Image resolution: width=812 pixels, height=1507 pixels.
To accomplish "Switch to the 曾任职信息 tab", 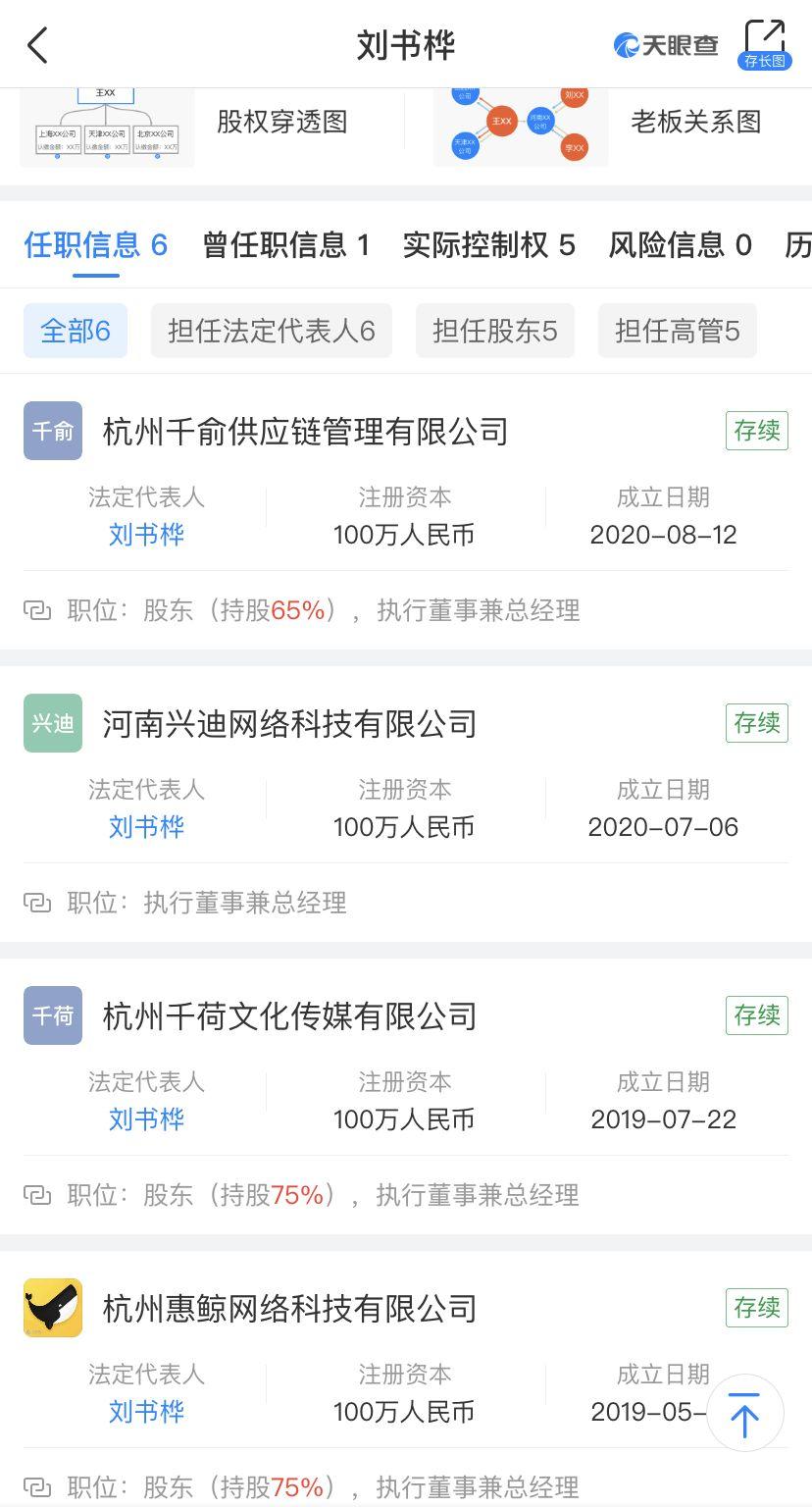I will point(284,245).
